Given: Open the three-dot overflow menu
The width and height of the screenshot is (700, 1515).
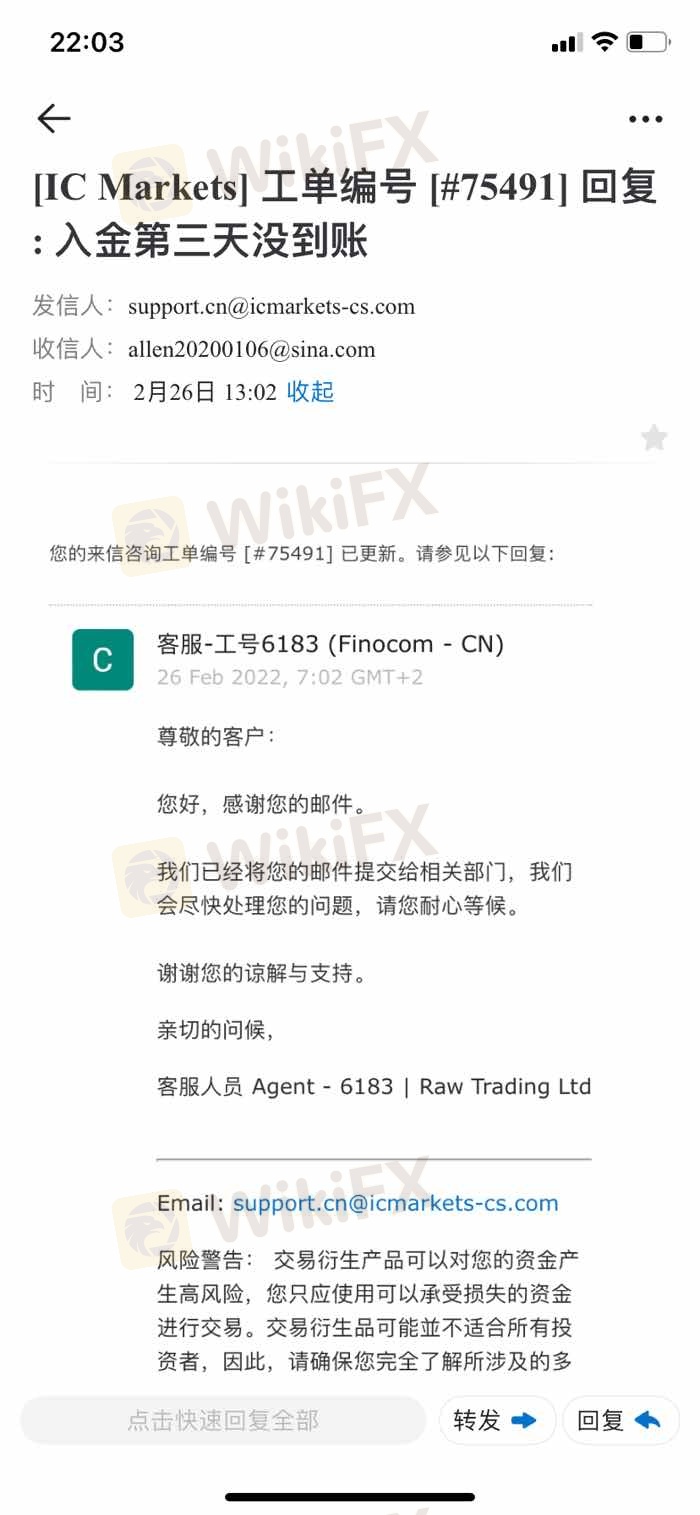Looking at the screenshot, I should pos(645,119).
